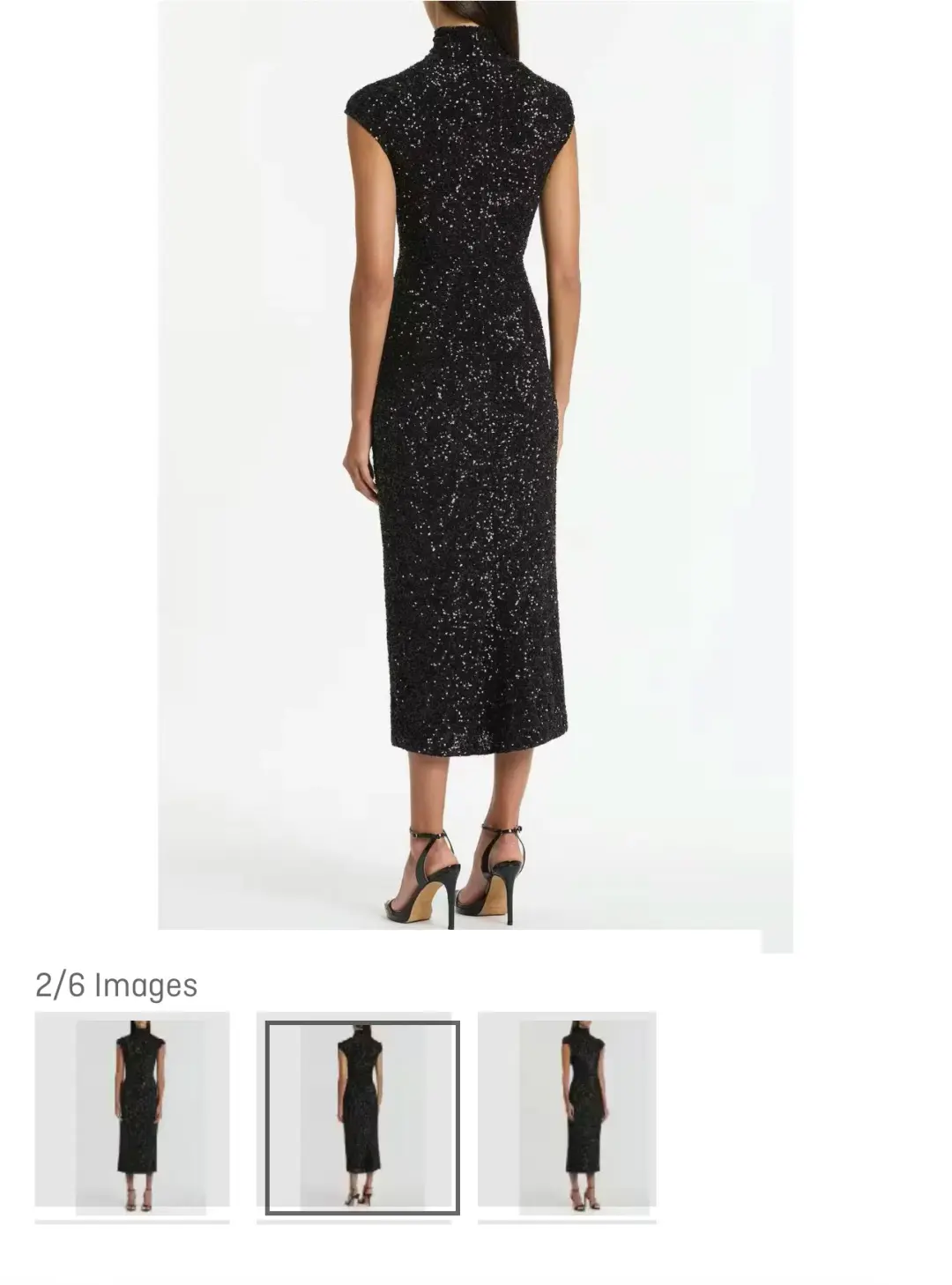This screenshot has width=952, height=1285.
Task: Select the first front-view dress thumbnail
Action: (132, 1116)
